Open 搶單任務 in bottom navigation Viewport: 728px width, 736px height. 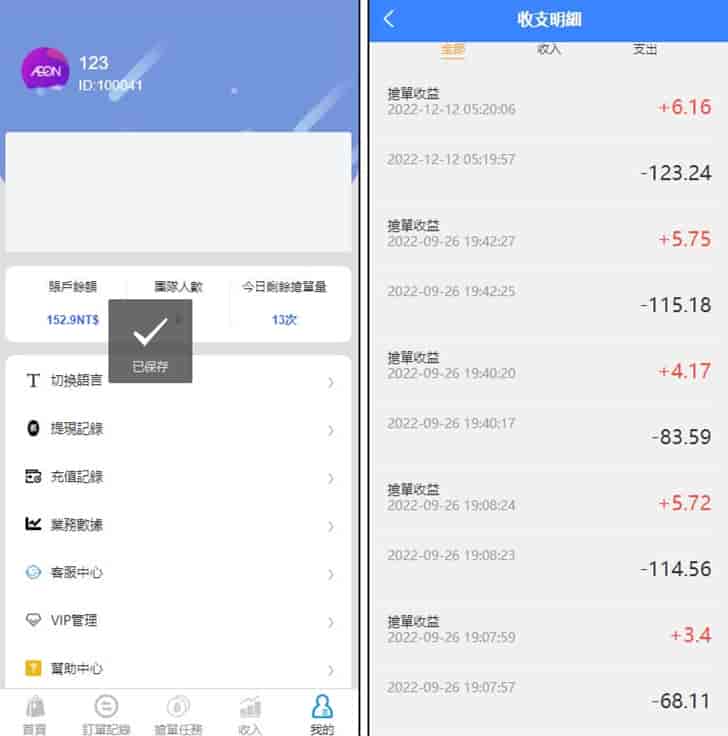[x=178, y=714]
